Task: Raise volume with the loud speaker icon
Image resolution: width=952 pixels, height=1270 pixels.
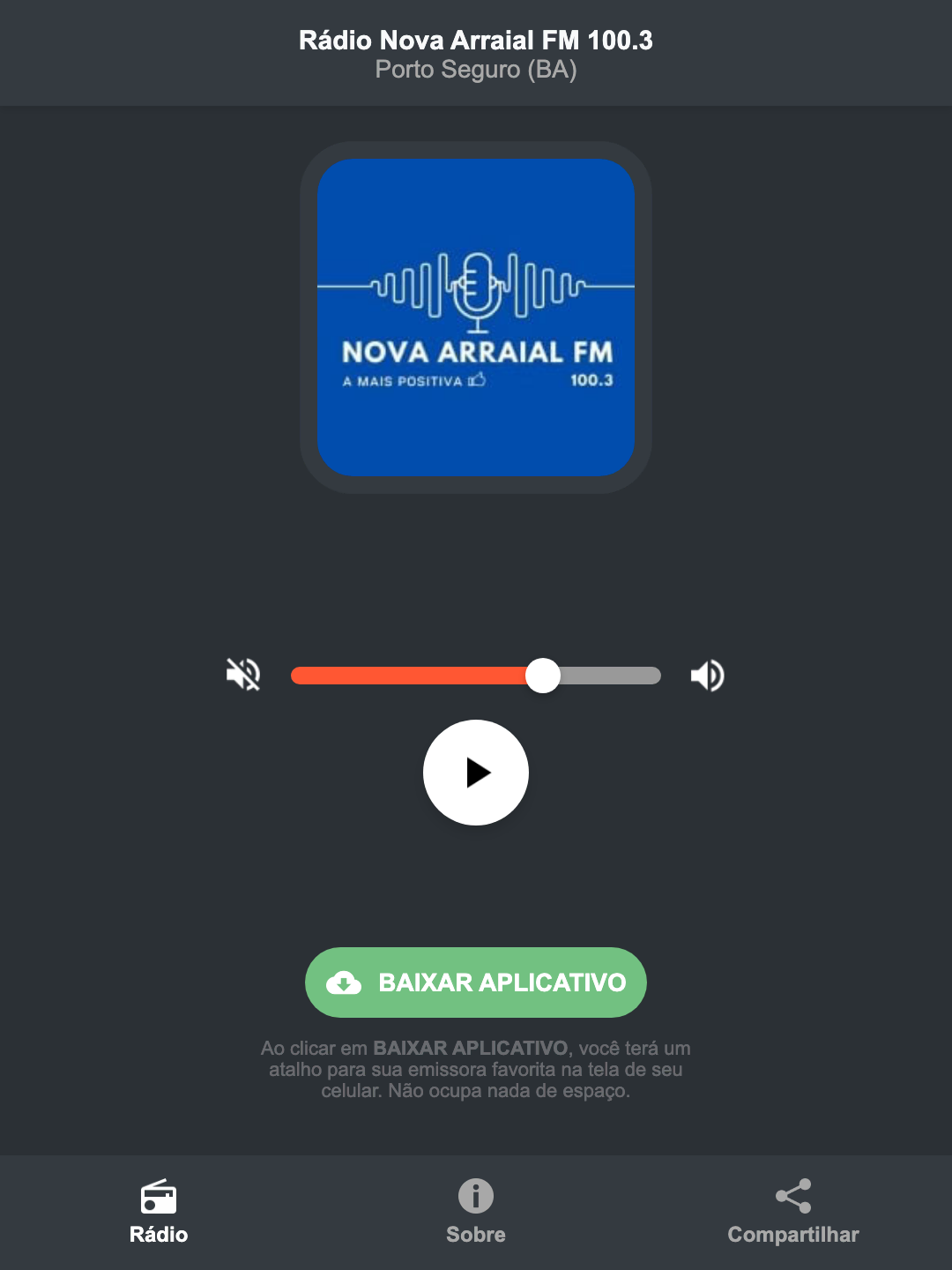Action: click(x=708, y=675)
